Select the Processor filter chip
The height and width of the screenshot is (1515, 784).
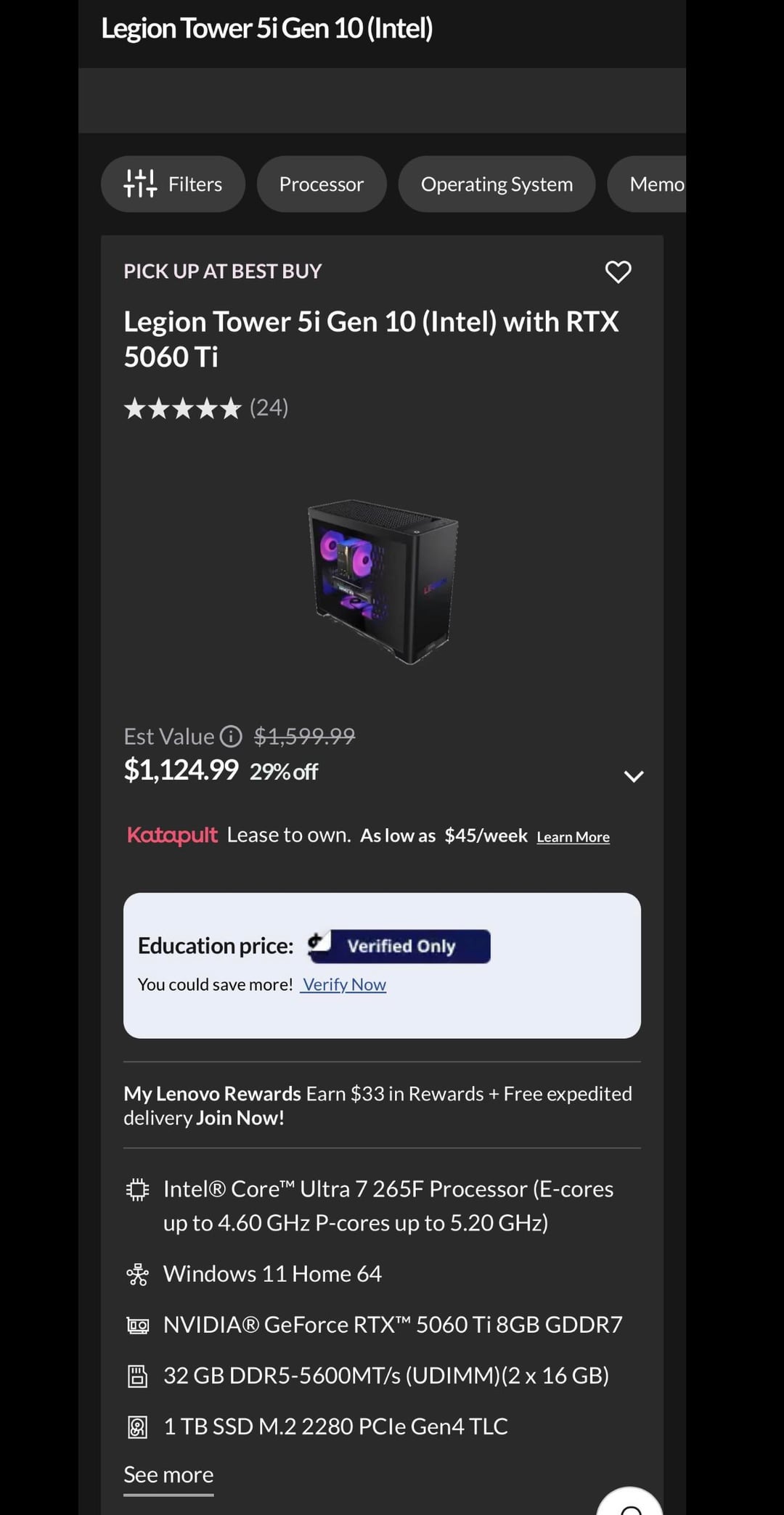321,184
